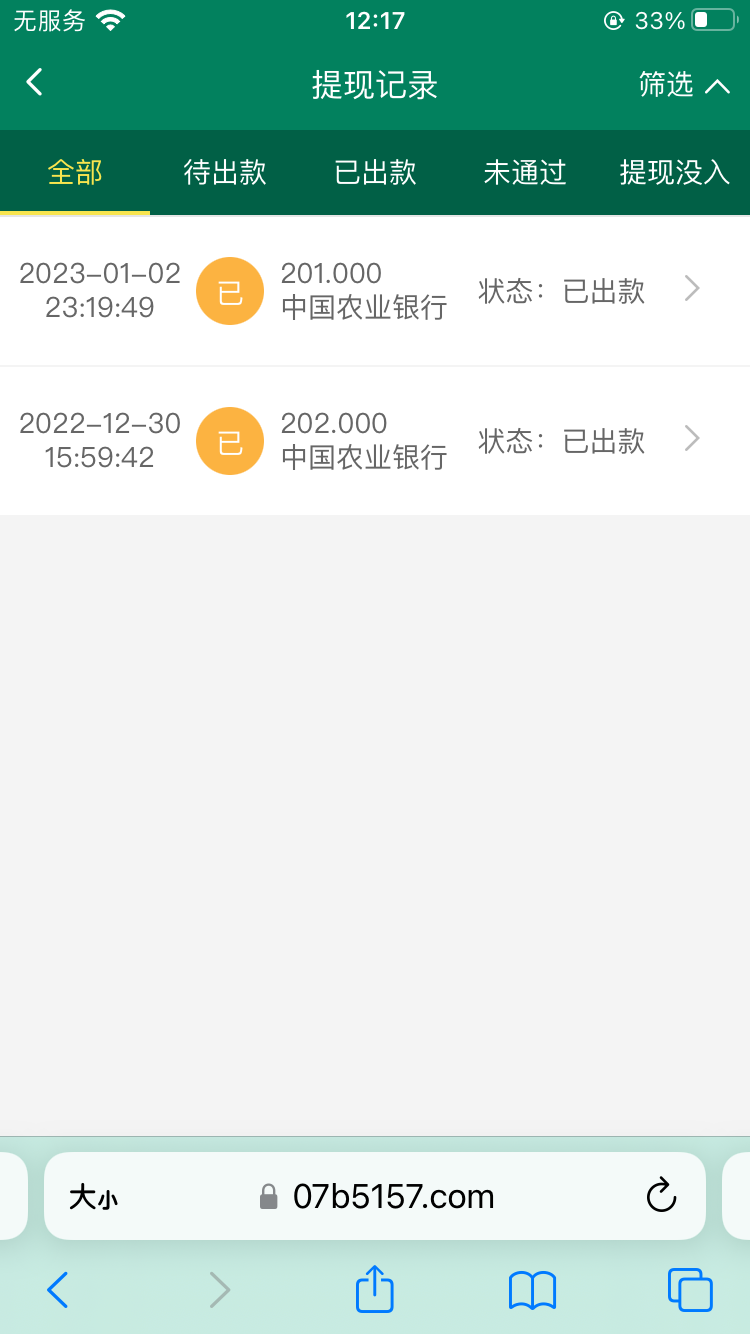The width and height of the screenshot is (750, 1334).
Task: Expand the 筛选 filter dropdown
Action: point(684,85)
